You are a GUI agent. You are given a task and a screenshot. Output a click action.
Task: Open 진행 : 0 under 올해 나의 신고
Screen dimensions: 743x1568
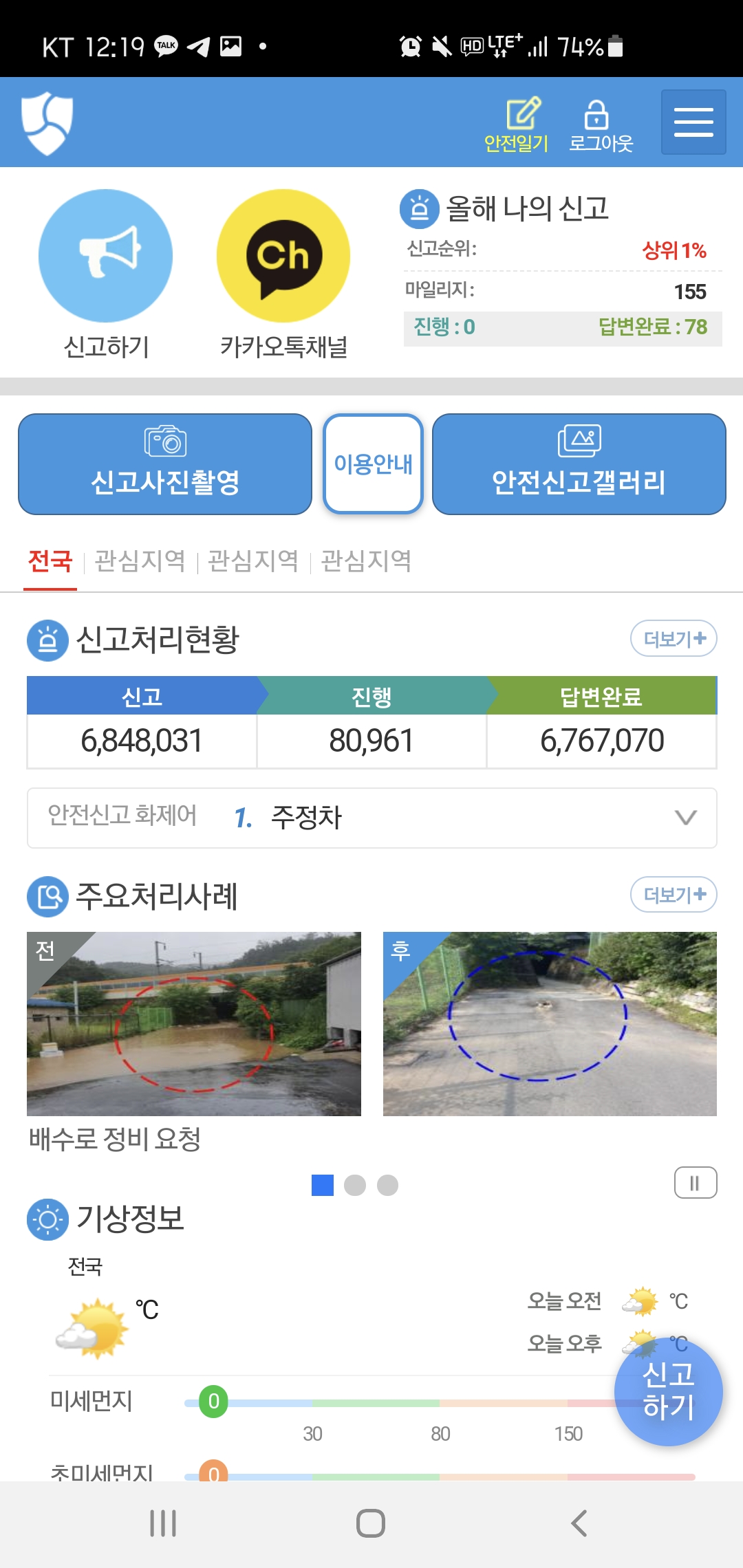tap(444, 327)
